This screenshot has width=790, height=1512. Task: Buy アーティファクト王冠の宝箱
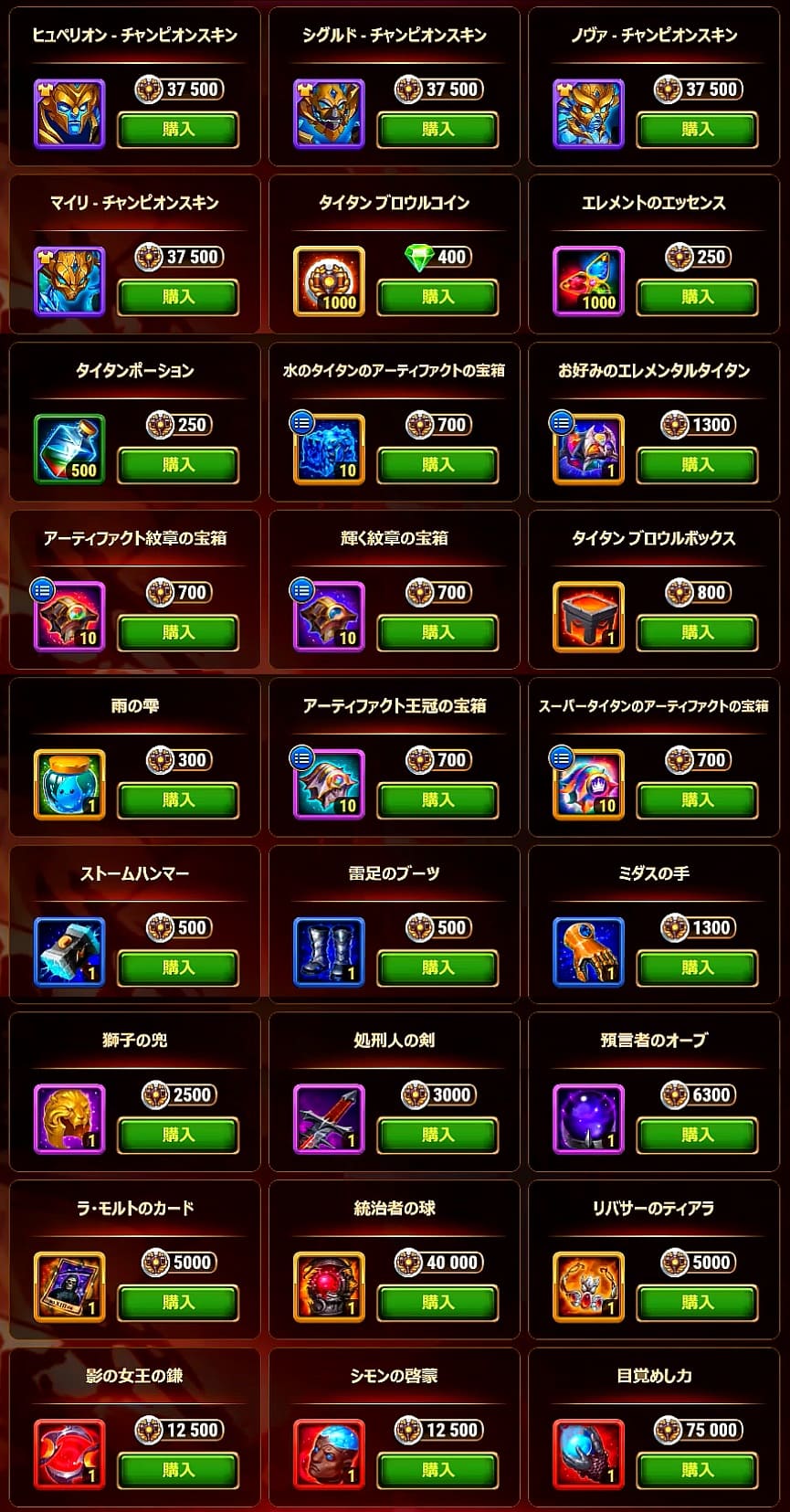tap(437, 800)
